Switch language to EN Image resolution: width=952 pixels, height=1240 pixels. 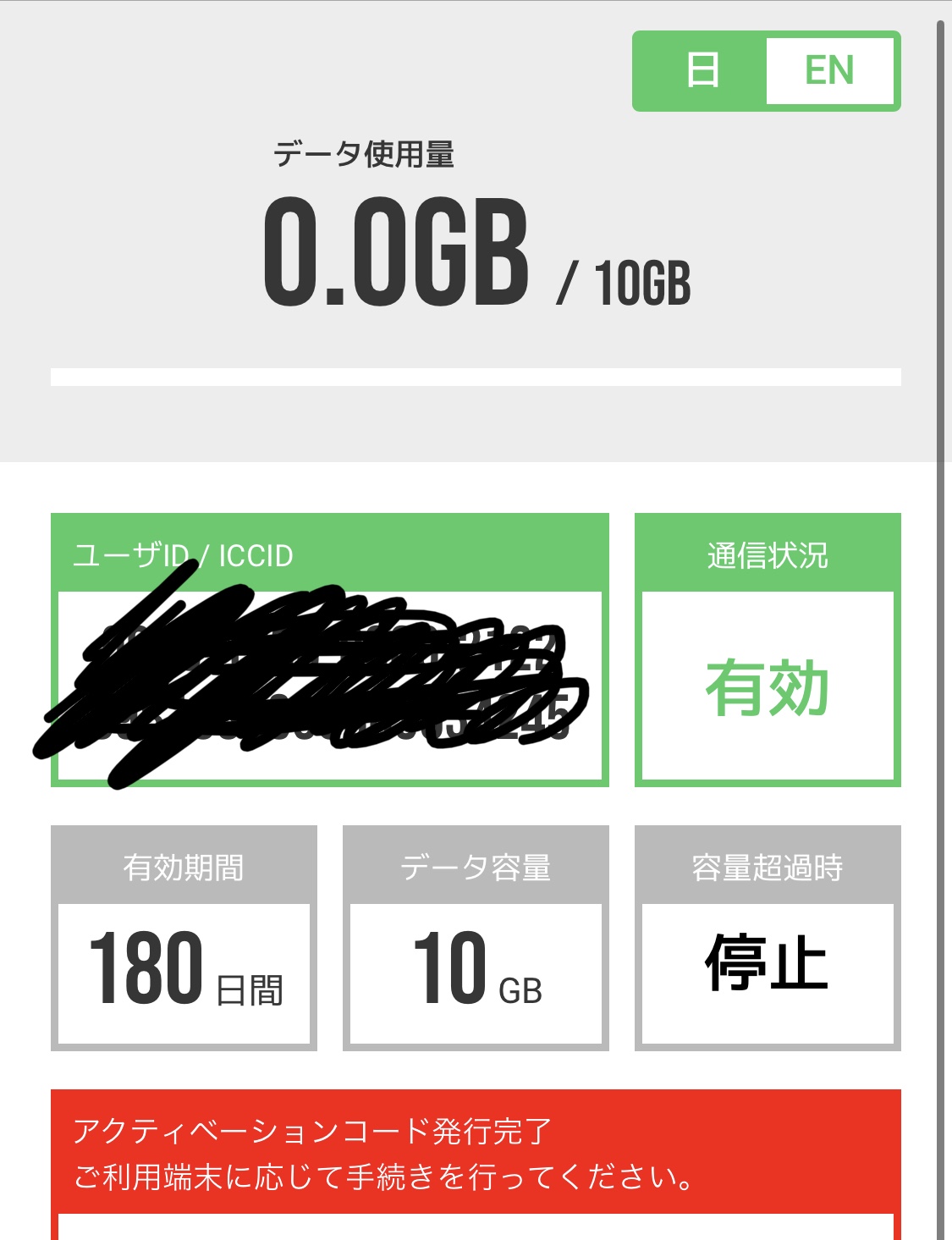click(x=829, y=71)
